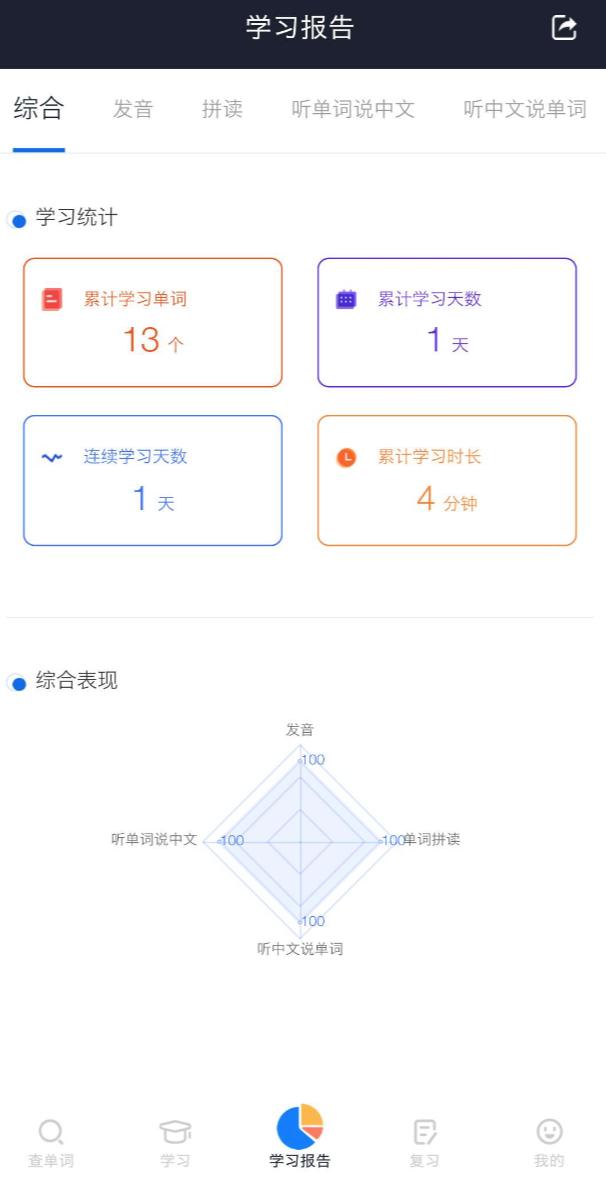
Task: Switch to the 发音 tab
Action: [x=133, y=109]
